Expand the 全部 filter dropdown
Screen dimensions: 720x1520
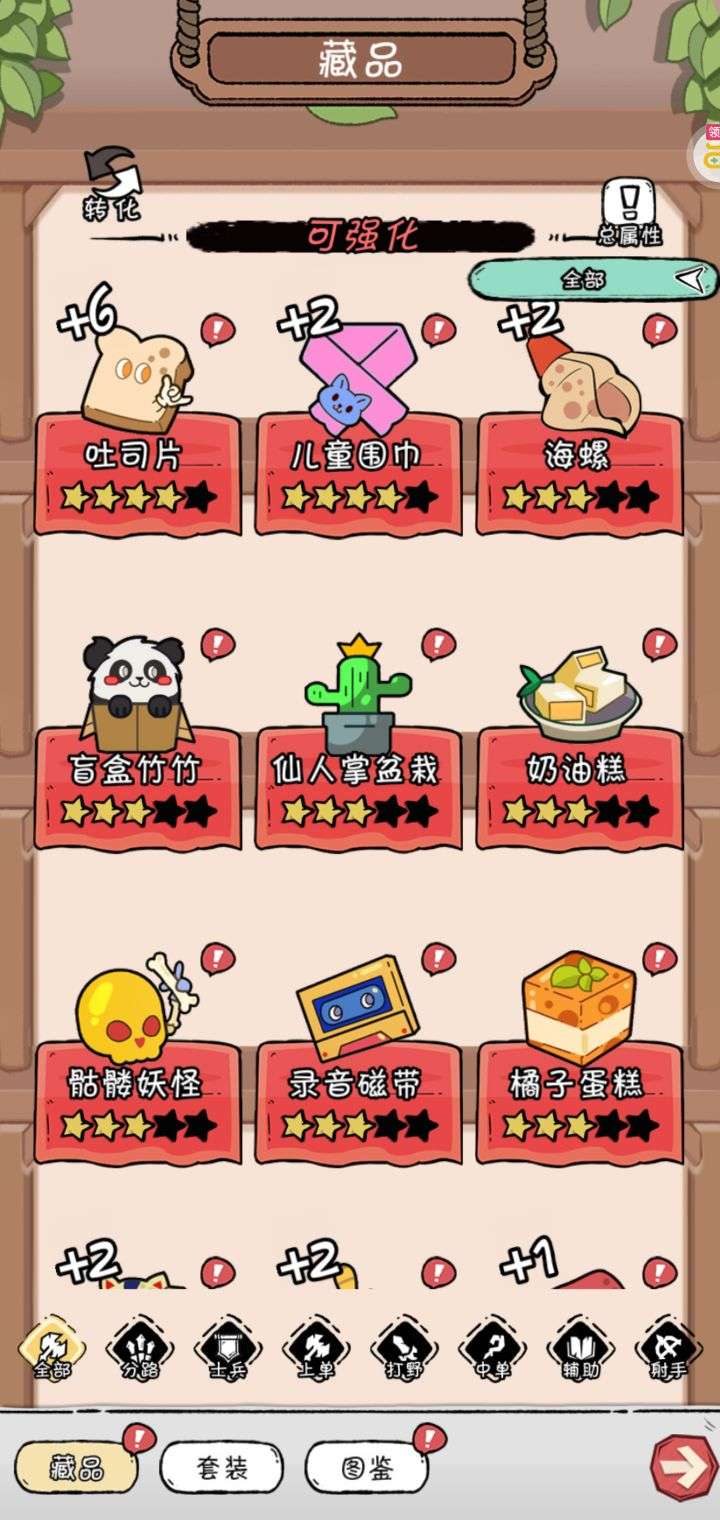(x=592, y=280)
